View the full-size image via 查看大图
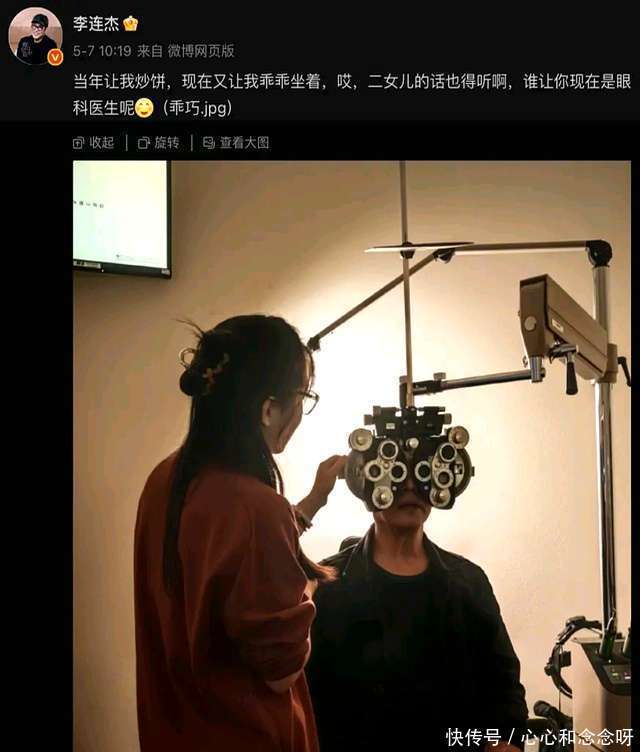 [236, 143]
